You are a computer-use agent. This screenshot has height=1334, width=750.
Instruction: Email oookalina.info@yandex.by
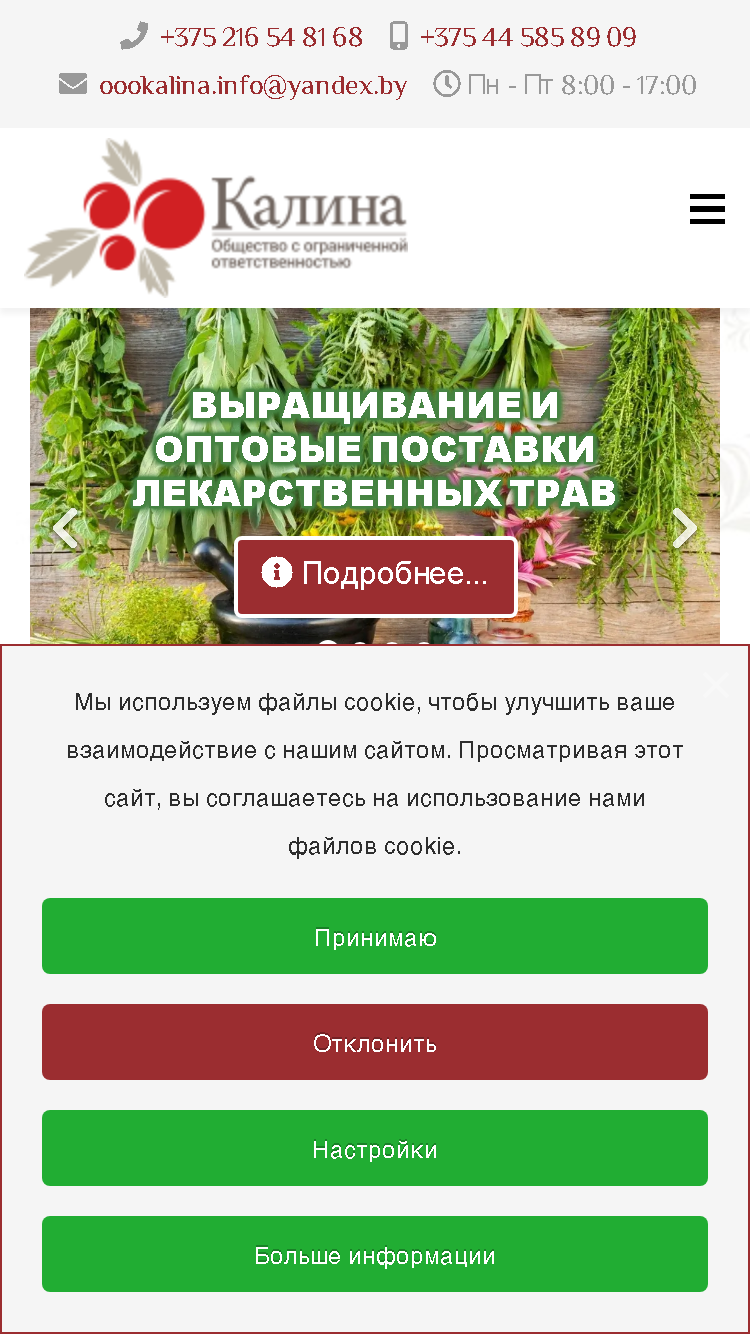pos(253,85)
